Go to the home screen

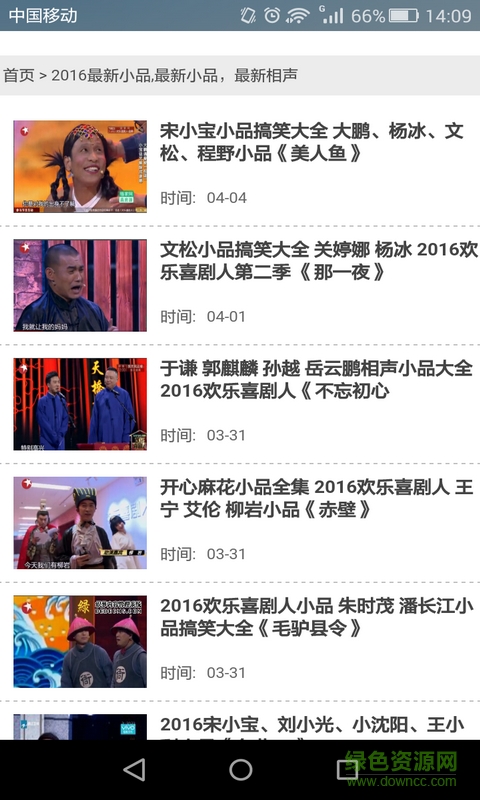[x=240, y=769]
